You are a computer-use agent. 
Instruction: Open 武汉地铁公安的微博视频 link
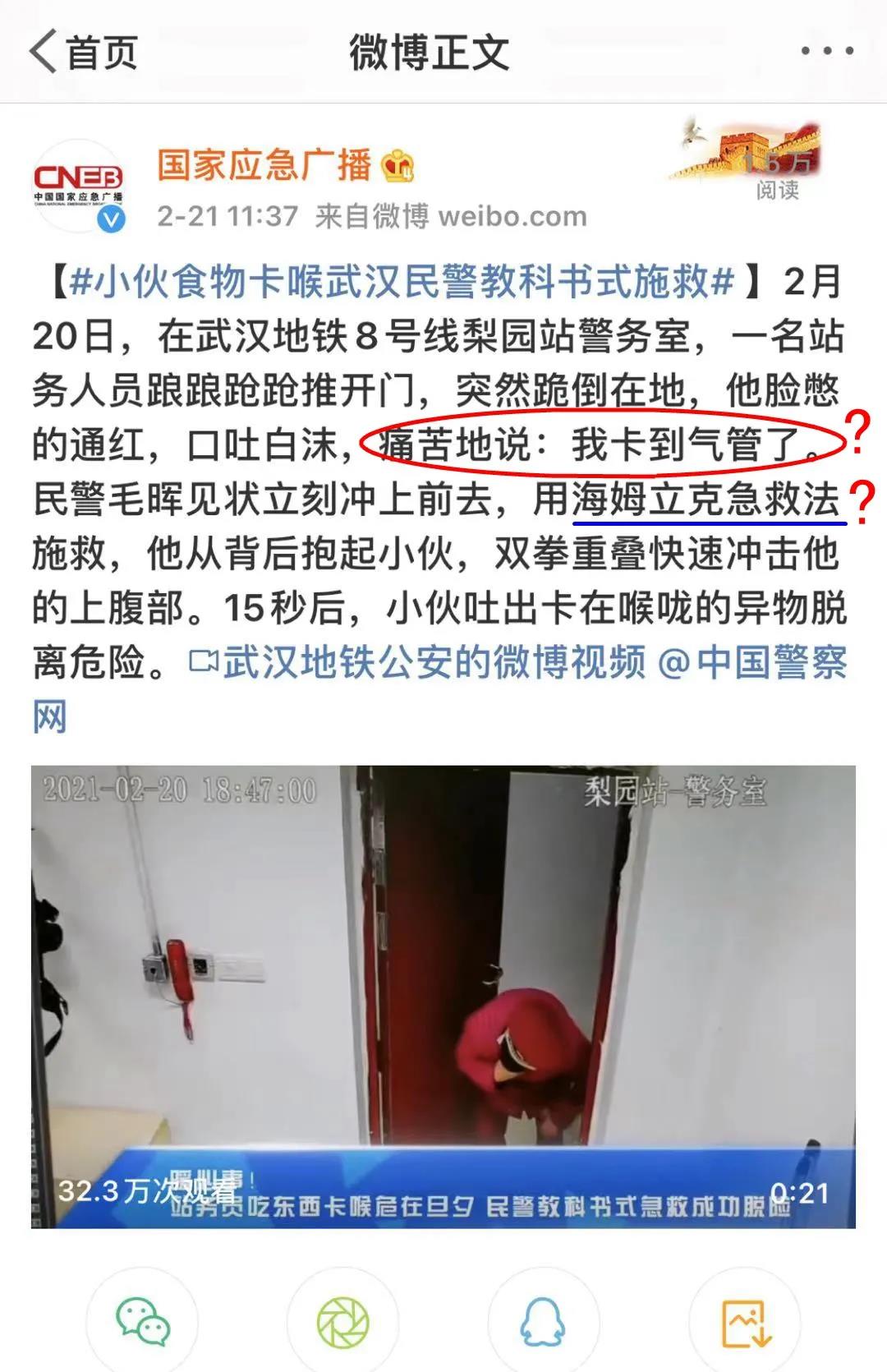pyautogui.click(x=419, y=662)
